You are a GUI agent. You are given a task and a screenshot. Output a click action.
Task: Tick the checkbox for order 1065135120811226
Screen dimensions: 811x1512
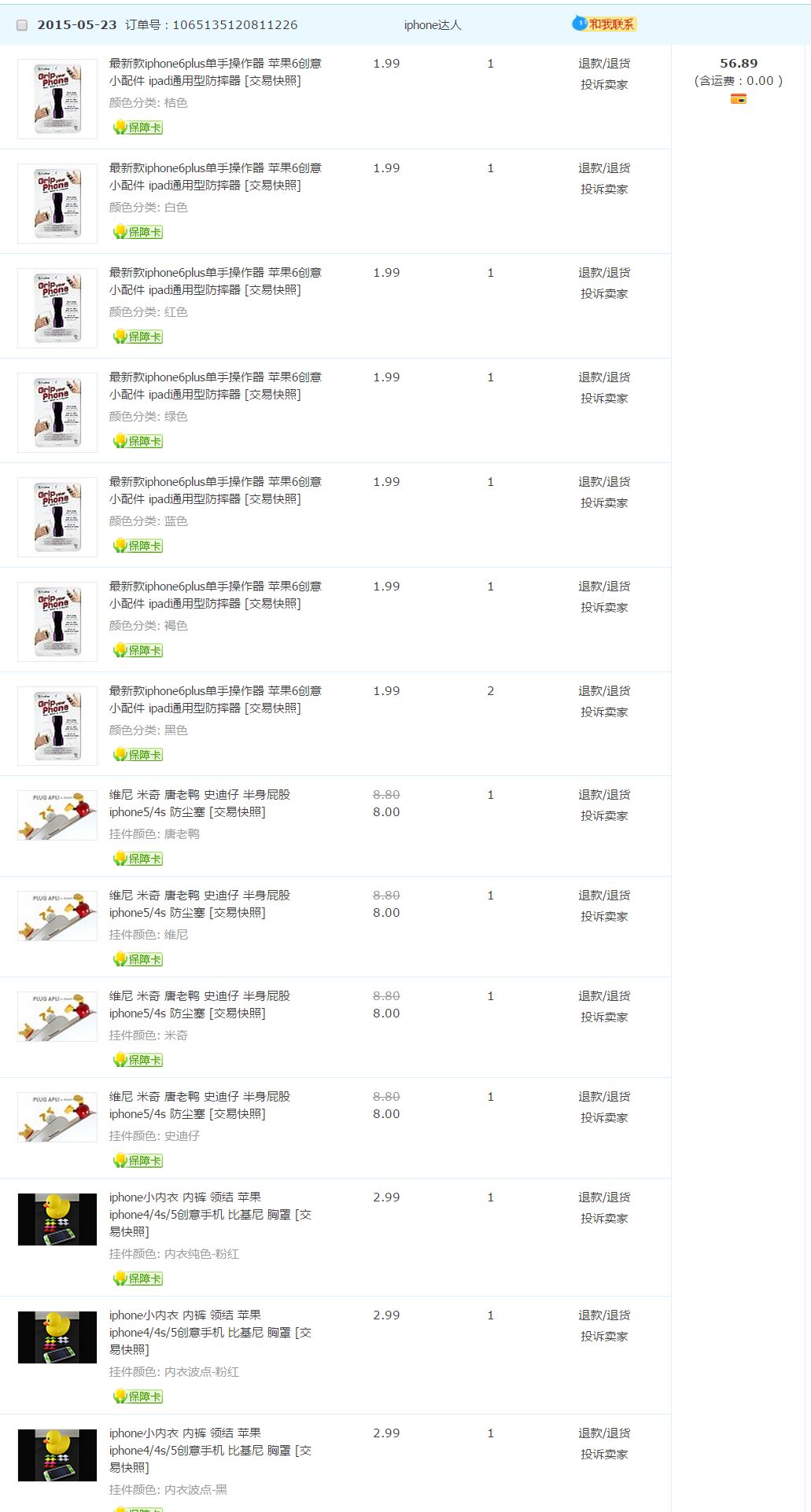tap(22, 25)
